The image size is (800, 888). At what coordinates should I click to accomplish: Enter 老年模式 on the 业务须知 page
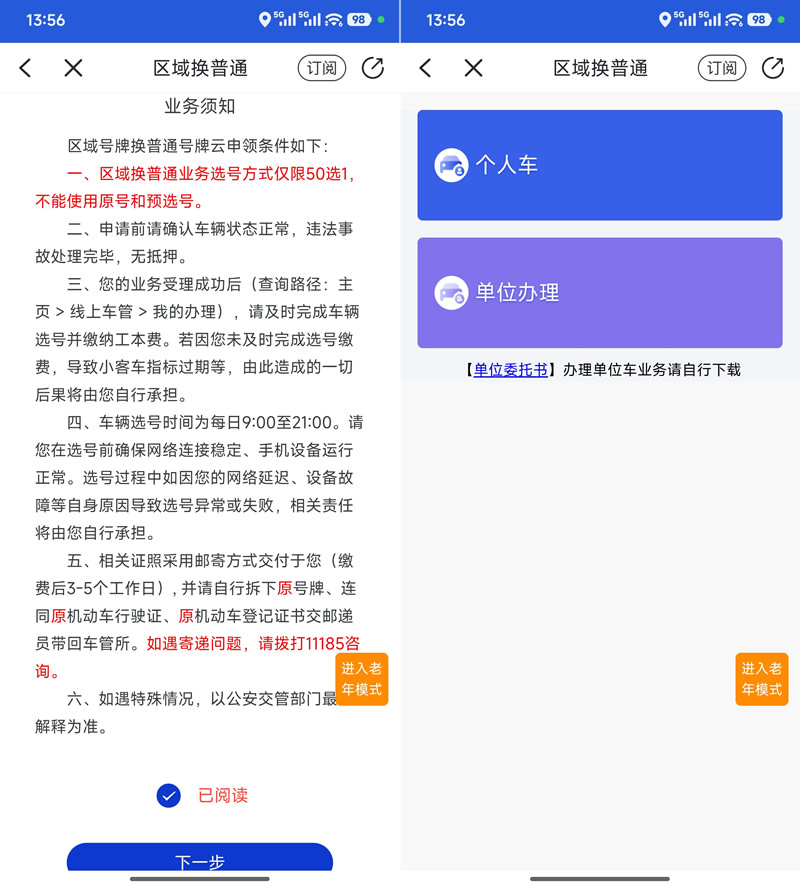(361, 679)
